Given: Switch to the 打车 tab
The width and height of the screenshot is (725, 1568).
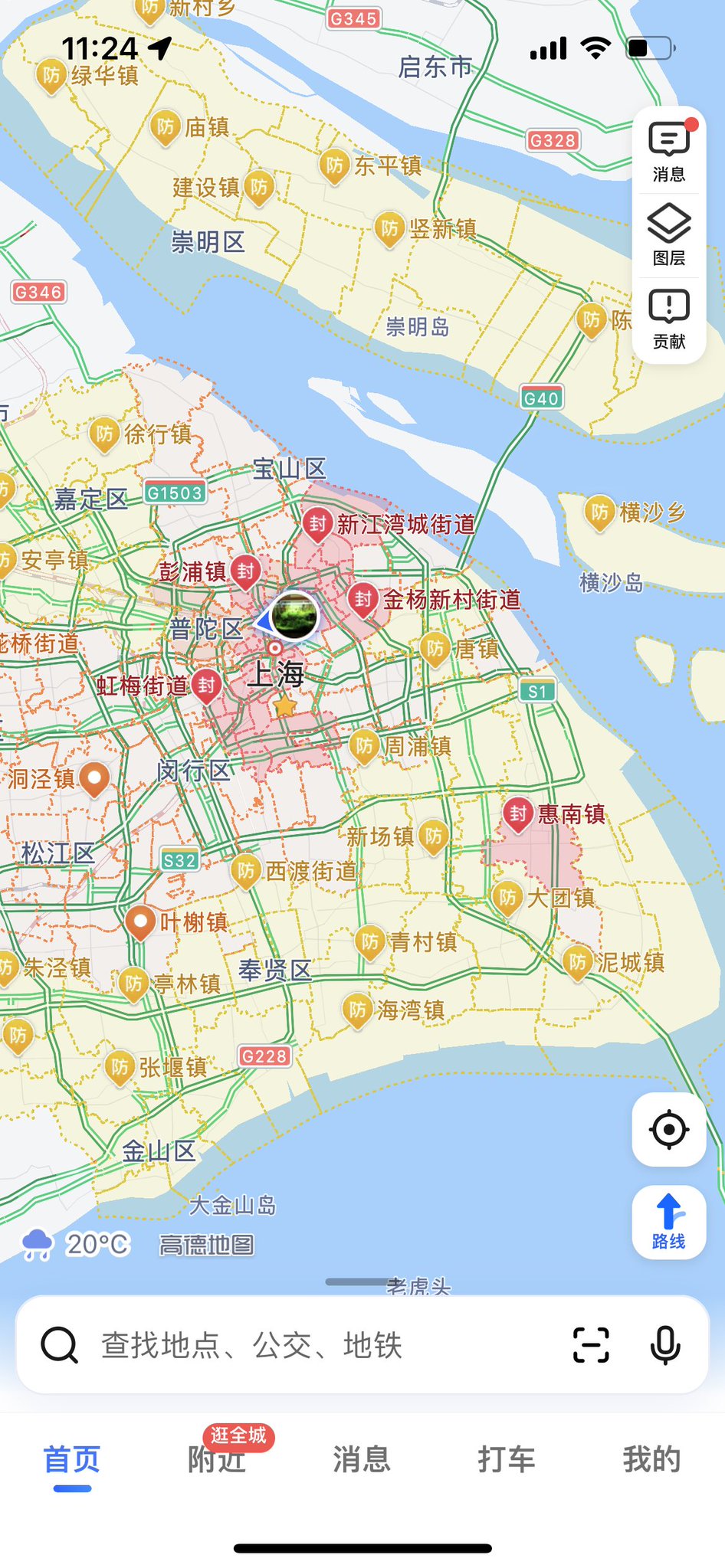Looking at the screenshot, I should click(507, 1460).
